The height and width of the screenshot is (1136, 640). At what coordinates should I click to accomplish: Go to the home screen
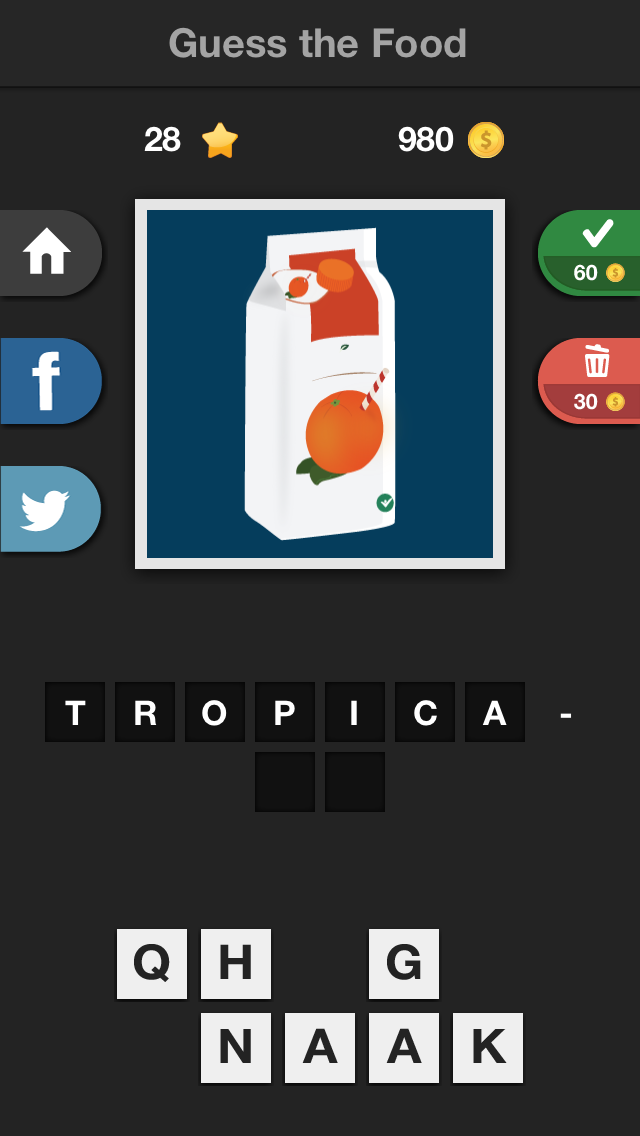click(x=48, y=253)
